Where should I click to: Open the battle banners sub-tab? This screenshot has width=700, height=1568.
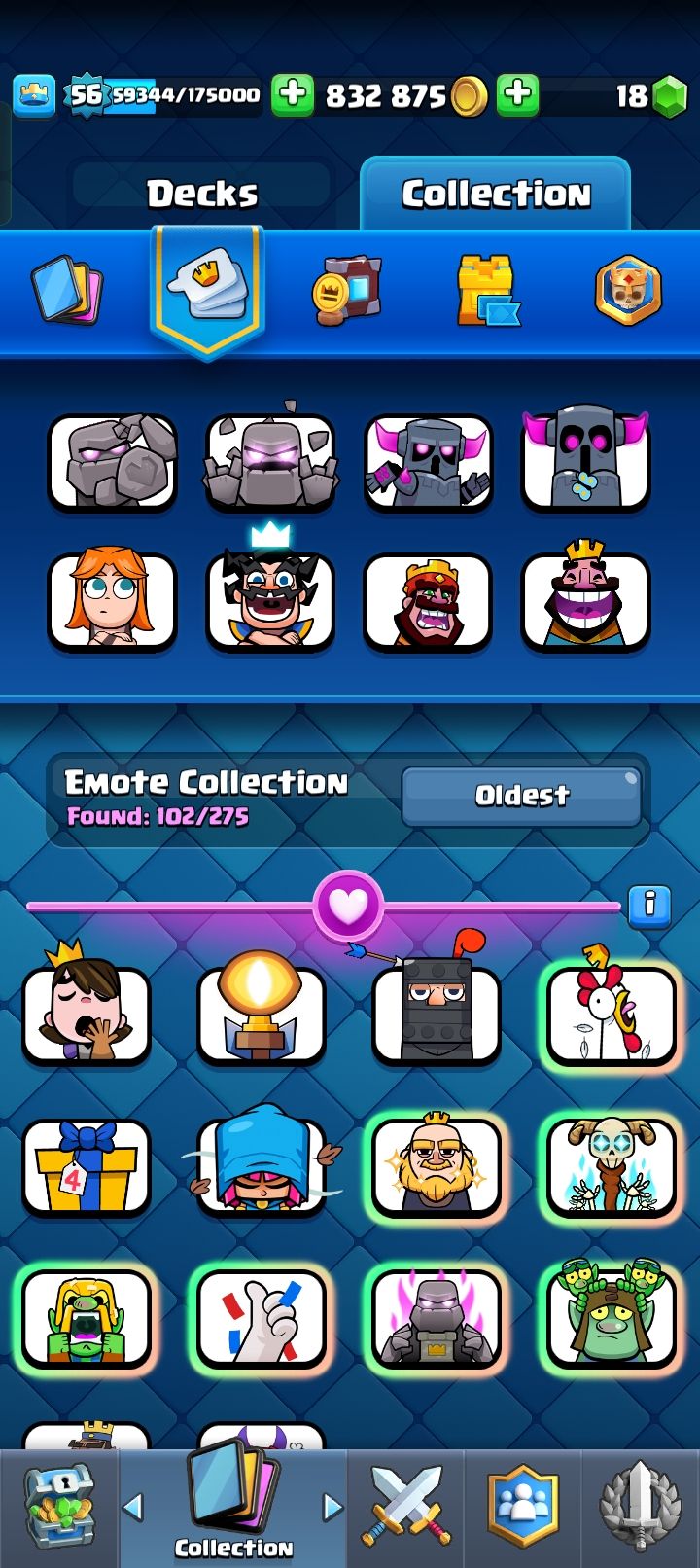(347, 290)
